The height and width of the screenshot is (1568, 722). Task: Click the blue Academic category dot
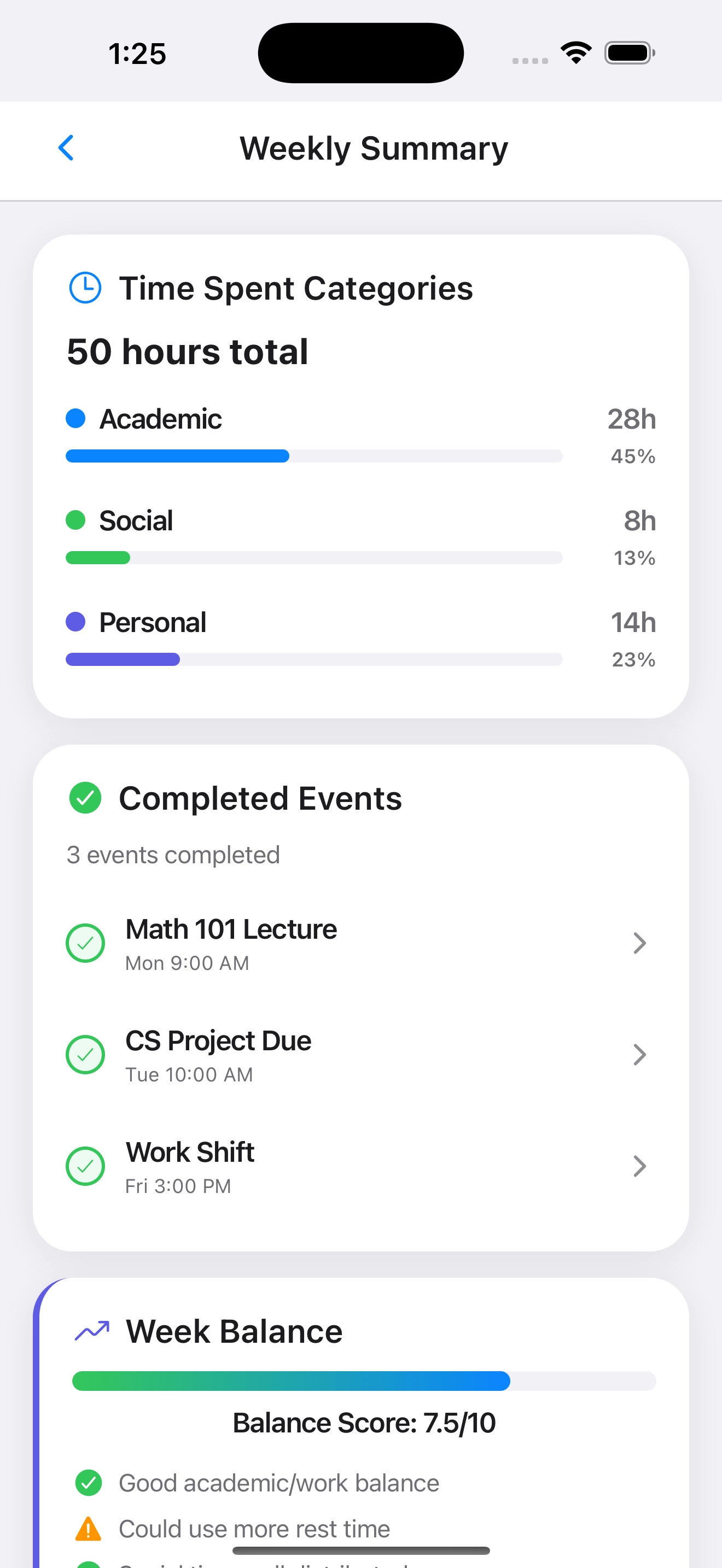coord(75,418)
